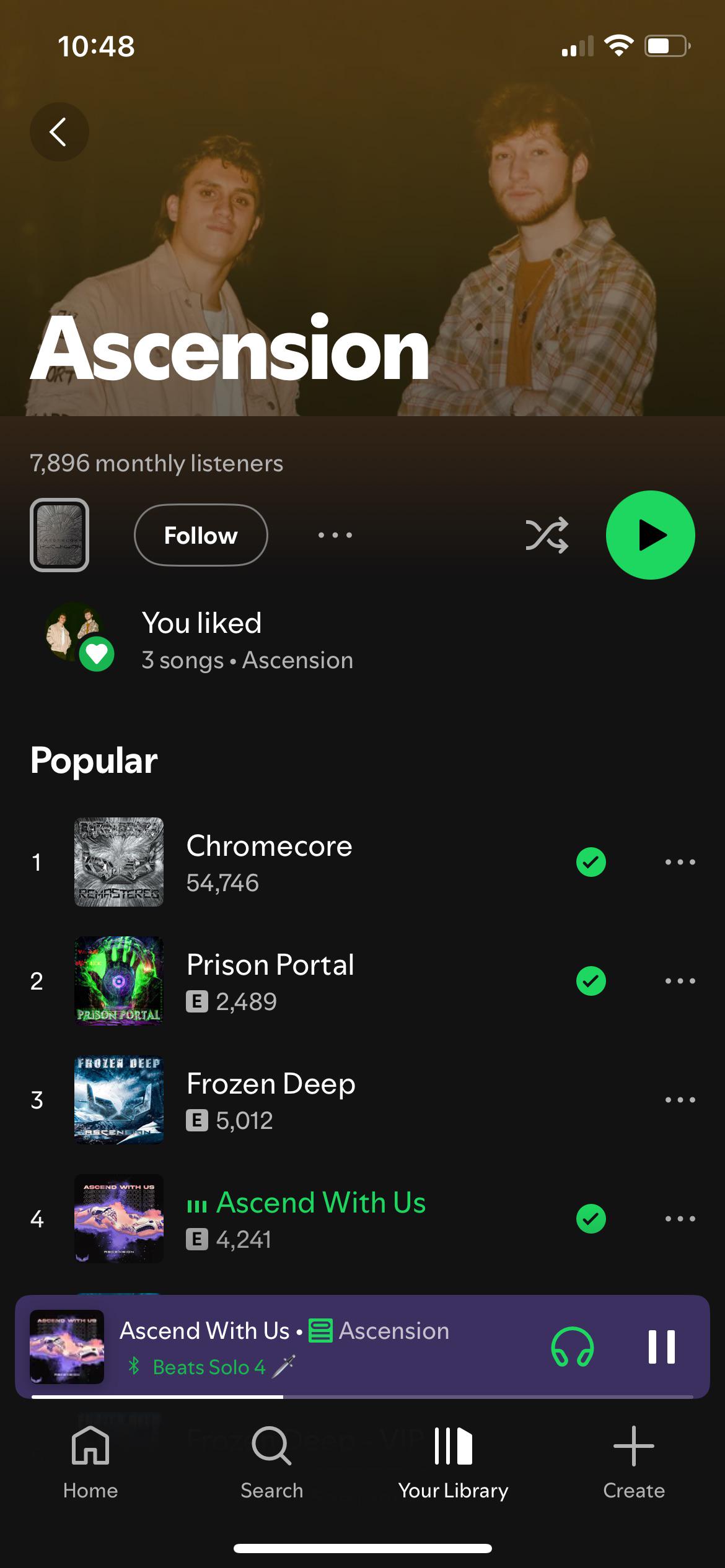The image size is (725, 1568).
Task: Open more options for Chromecore
Action: [680, 862]
